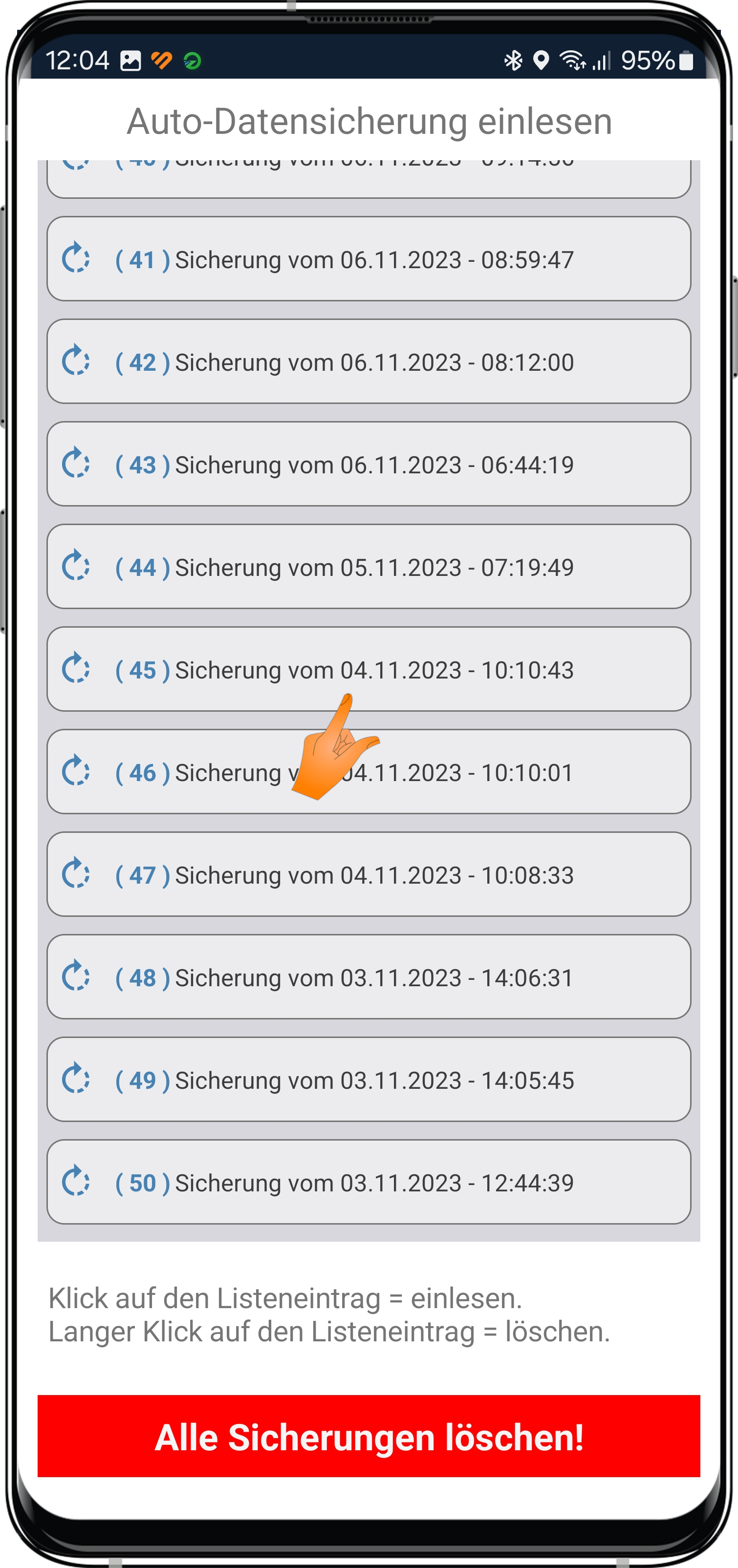The height and width of the screenshot is (1568, 738).
Task: Load backup 43 from 06.11.2023 06:44:19
Action: 369,465
